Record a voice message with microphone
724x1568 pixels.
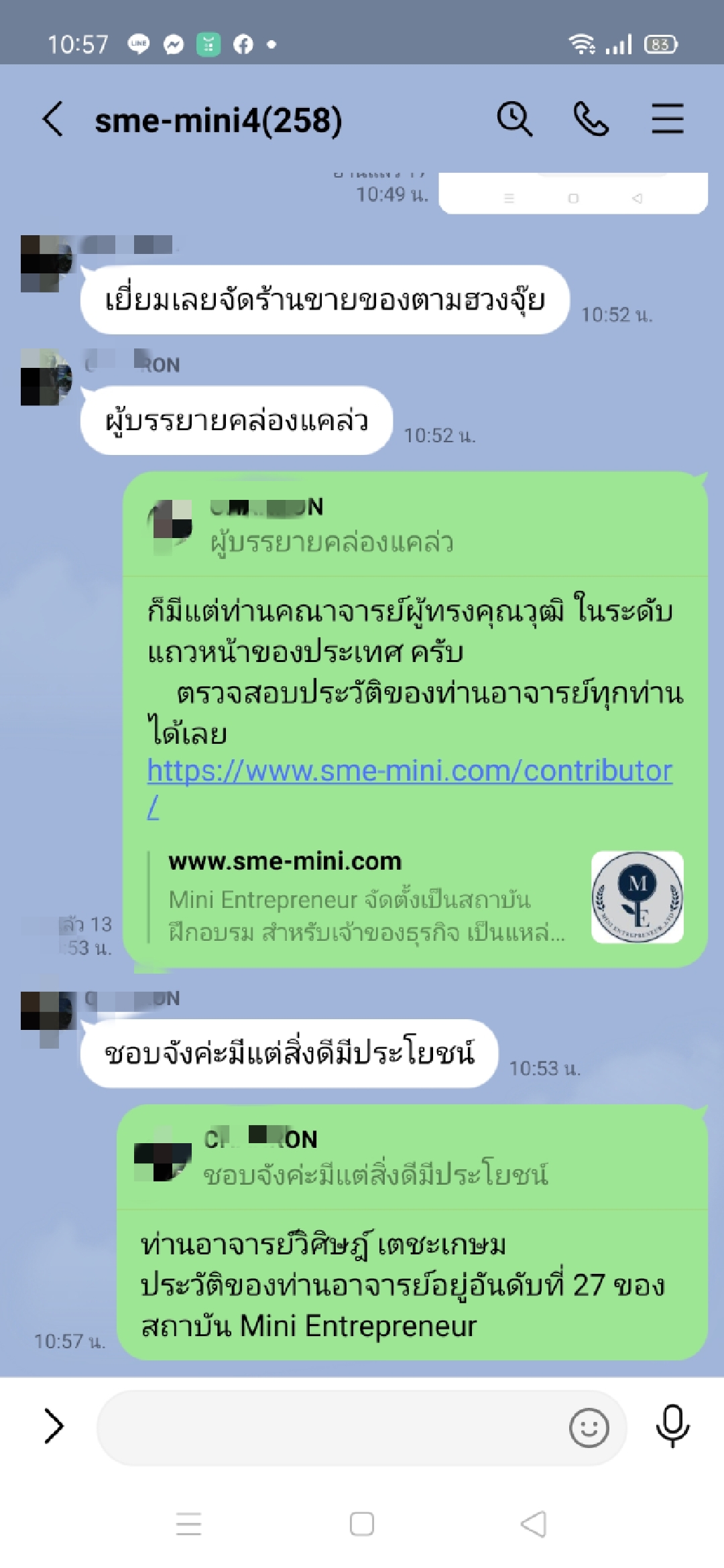[672, 1426]
